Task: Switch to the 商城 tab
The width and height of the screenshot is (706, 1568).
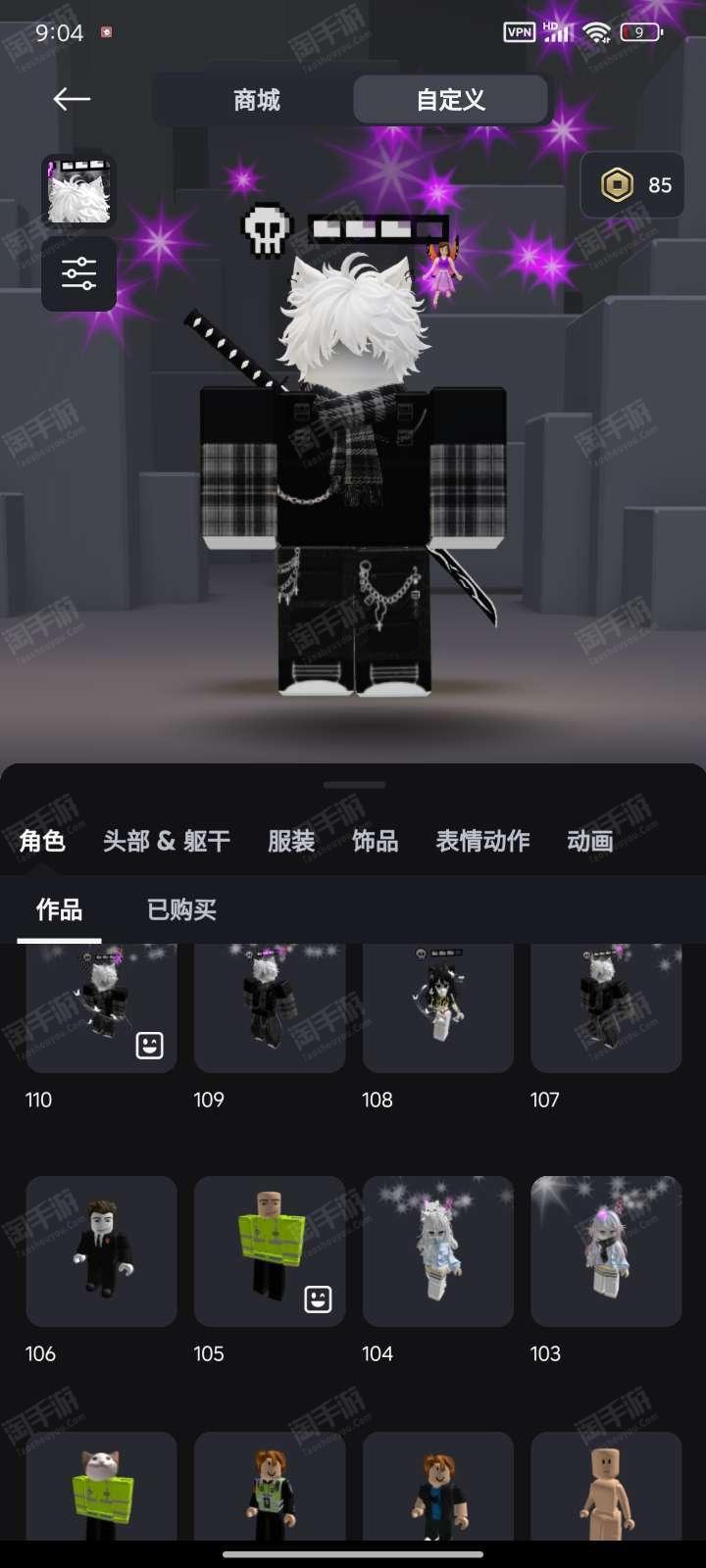Action: point(257,100)
